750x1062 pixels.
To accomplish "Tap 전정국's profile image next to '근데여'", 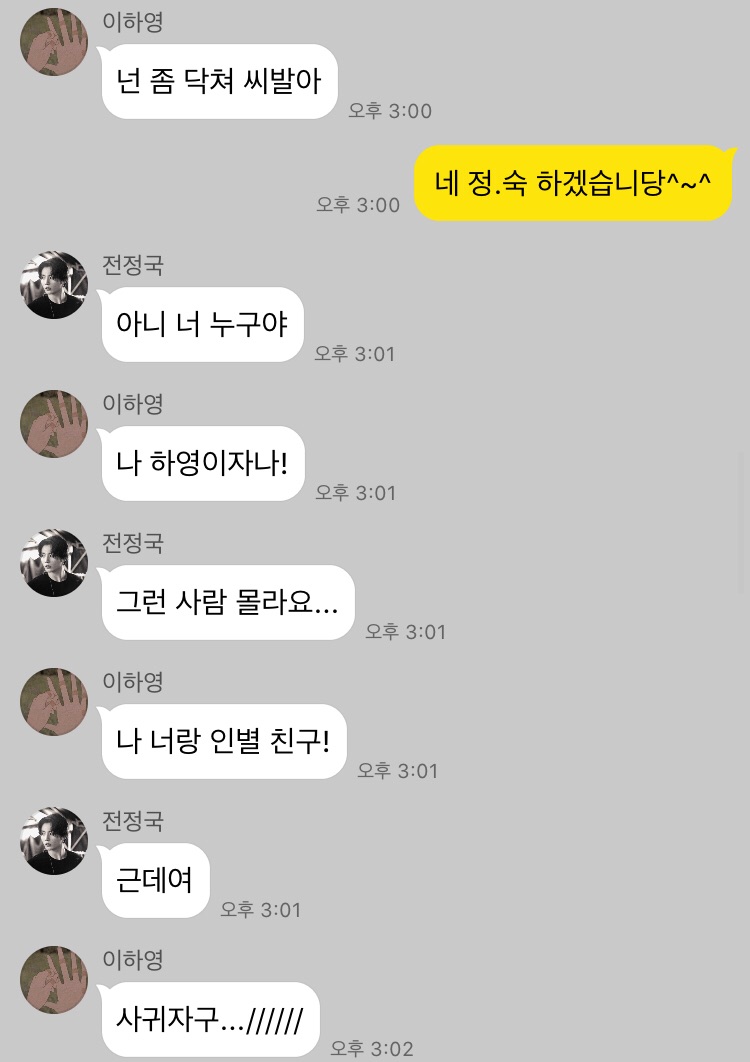I will point(54,841).
